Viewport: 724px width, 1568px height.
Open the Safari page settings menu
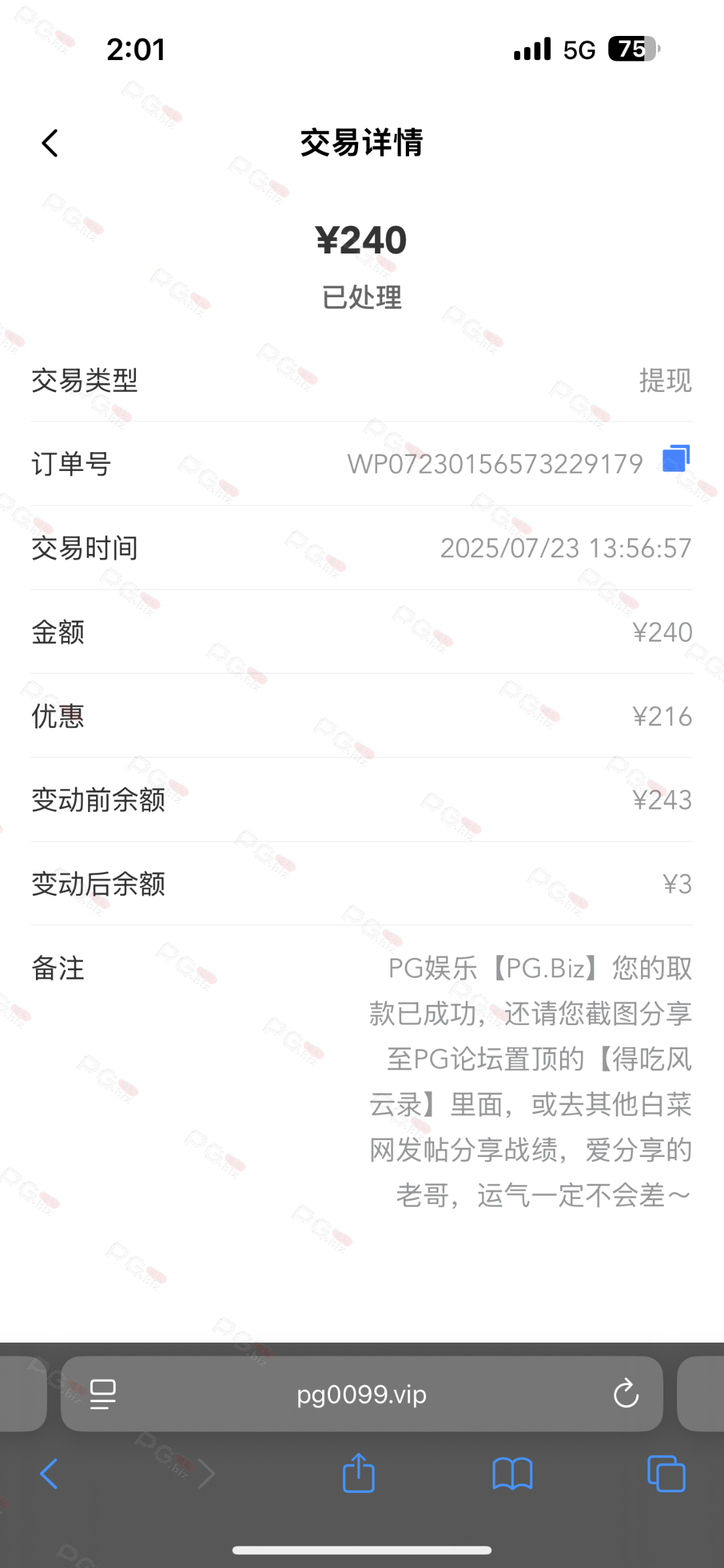tap(103, 1394)
